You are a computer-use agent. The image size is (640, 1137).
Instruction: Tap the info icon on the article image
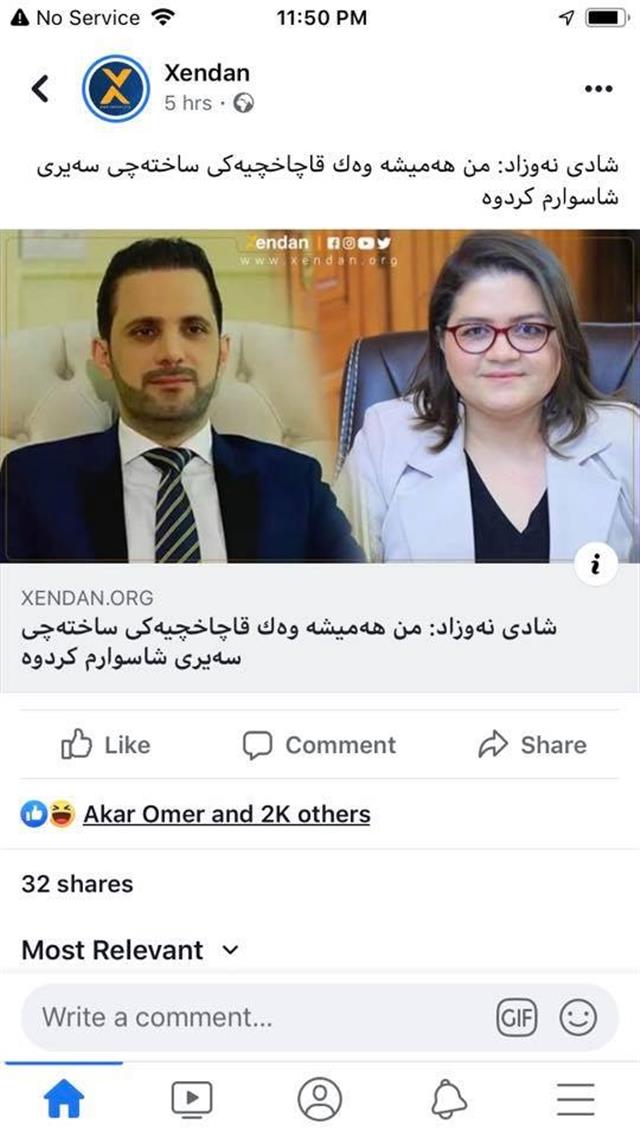(596, 565)
